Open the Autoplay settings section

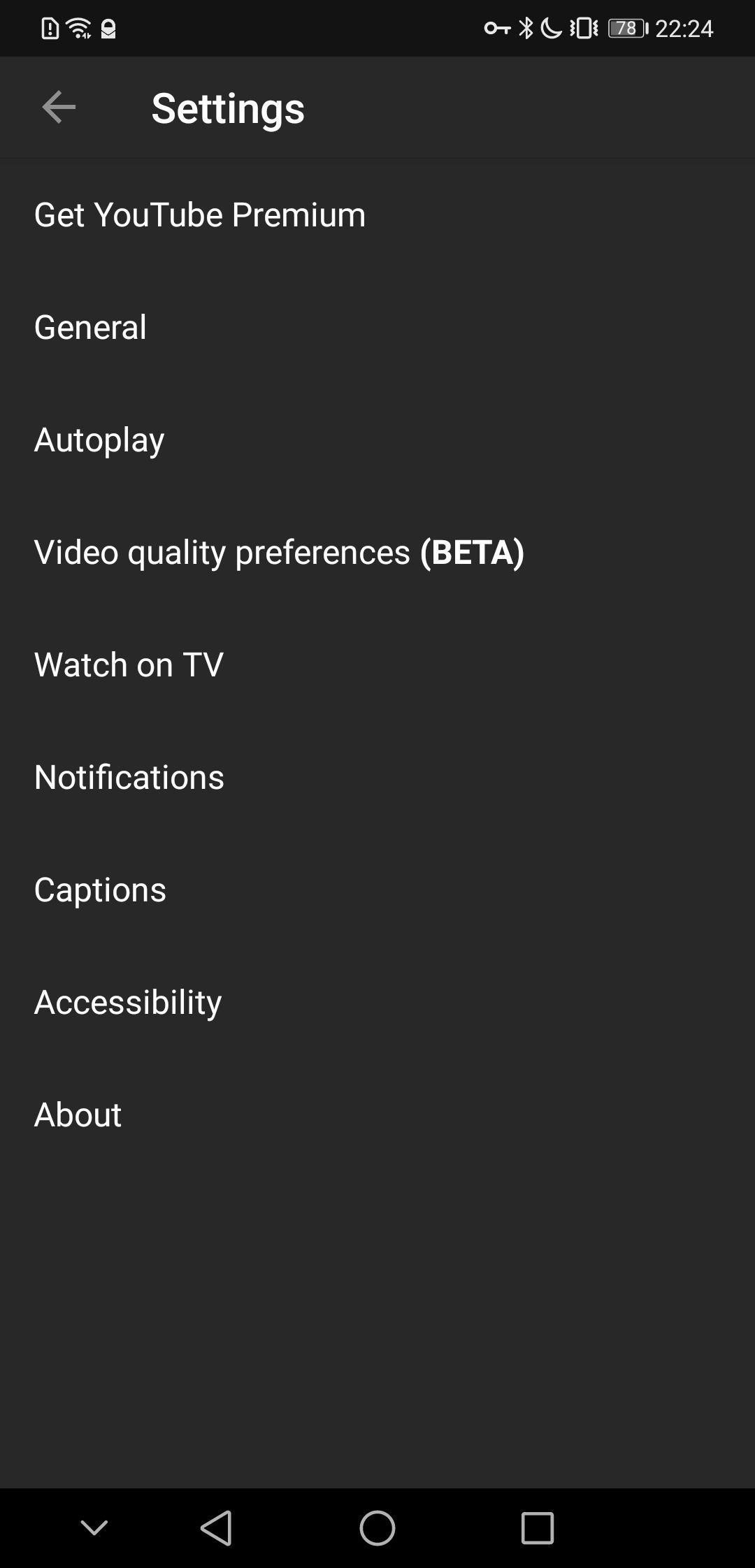click(x=99, y=439)
